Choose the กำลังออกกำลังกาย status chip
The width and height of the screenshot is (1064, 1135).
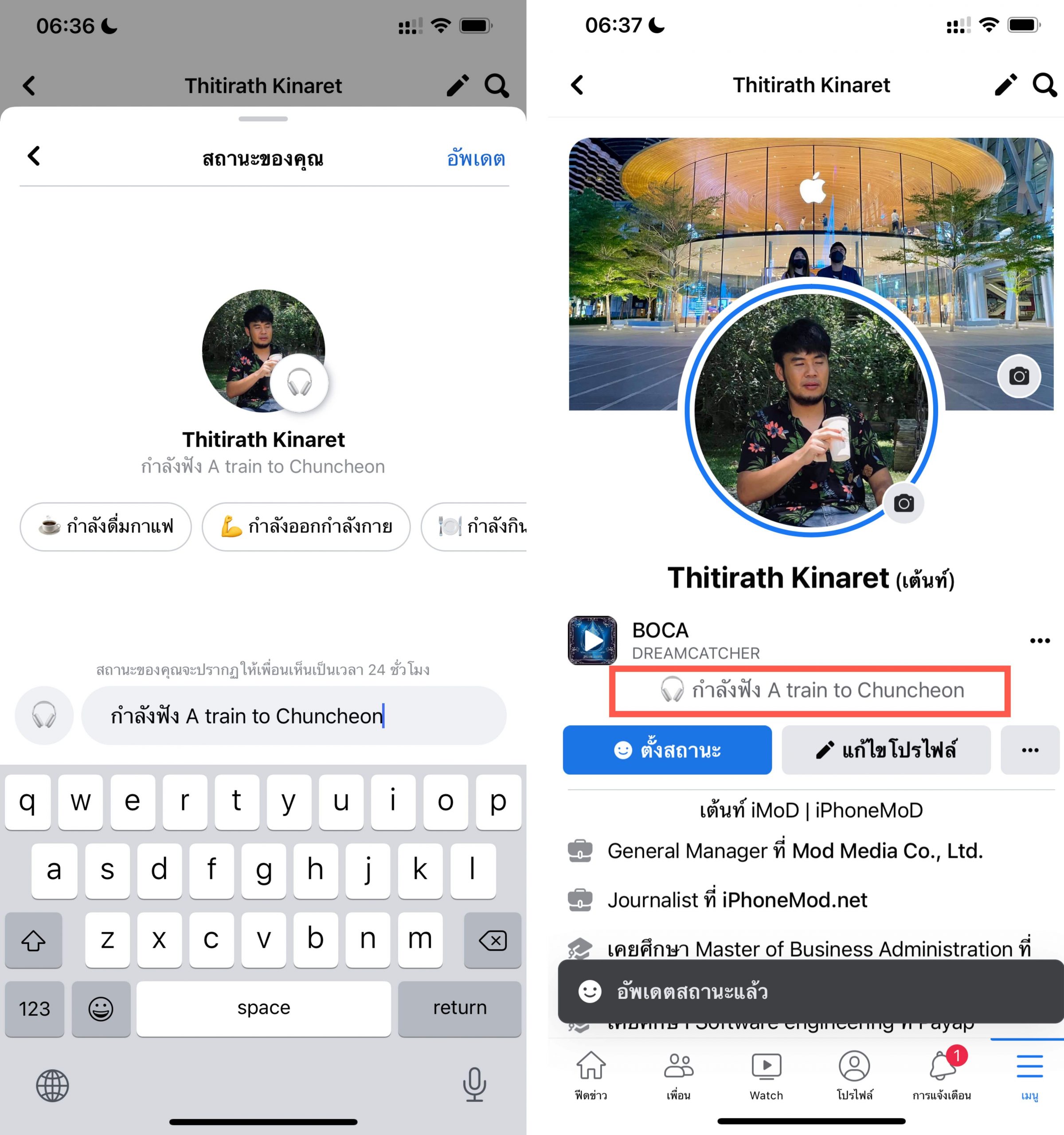point(306,526)
